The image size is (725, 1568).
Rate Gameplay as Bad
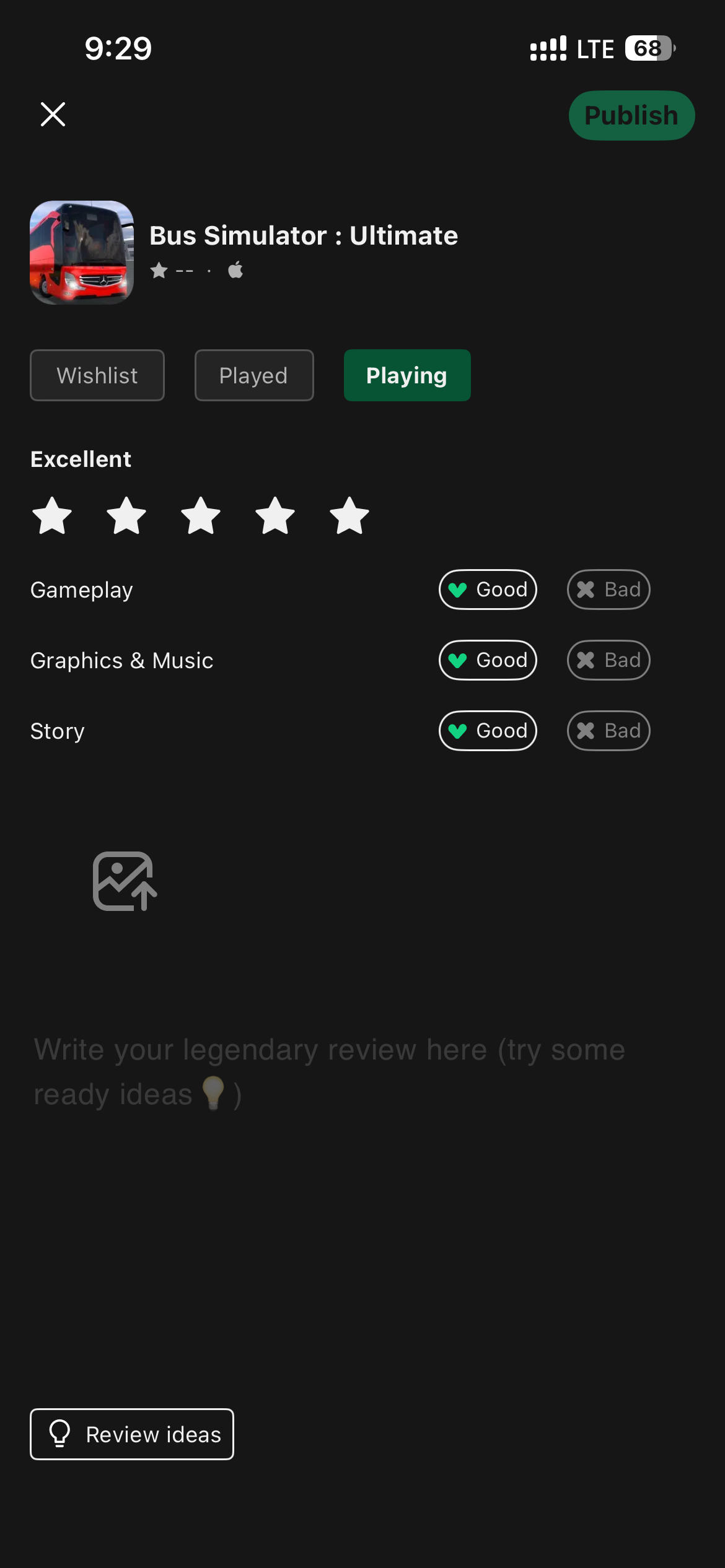(x=608, y=590)
